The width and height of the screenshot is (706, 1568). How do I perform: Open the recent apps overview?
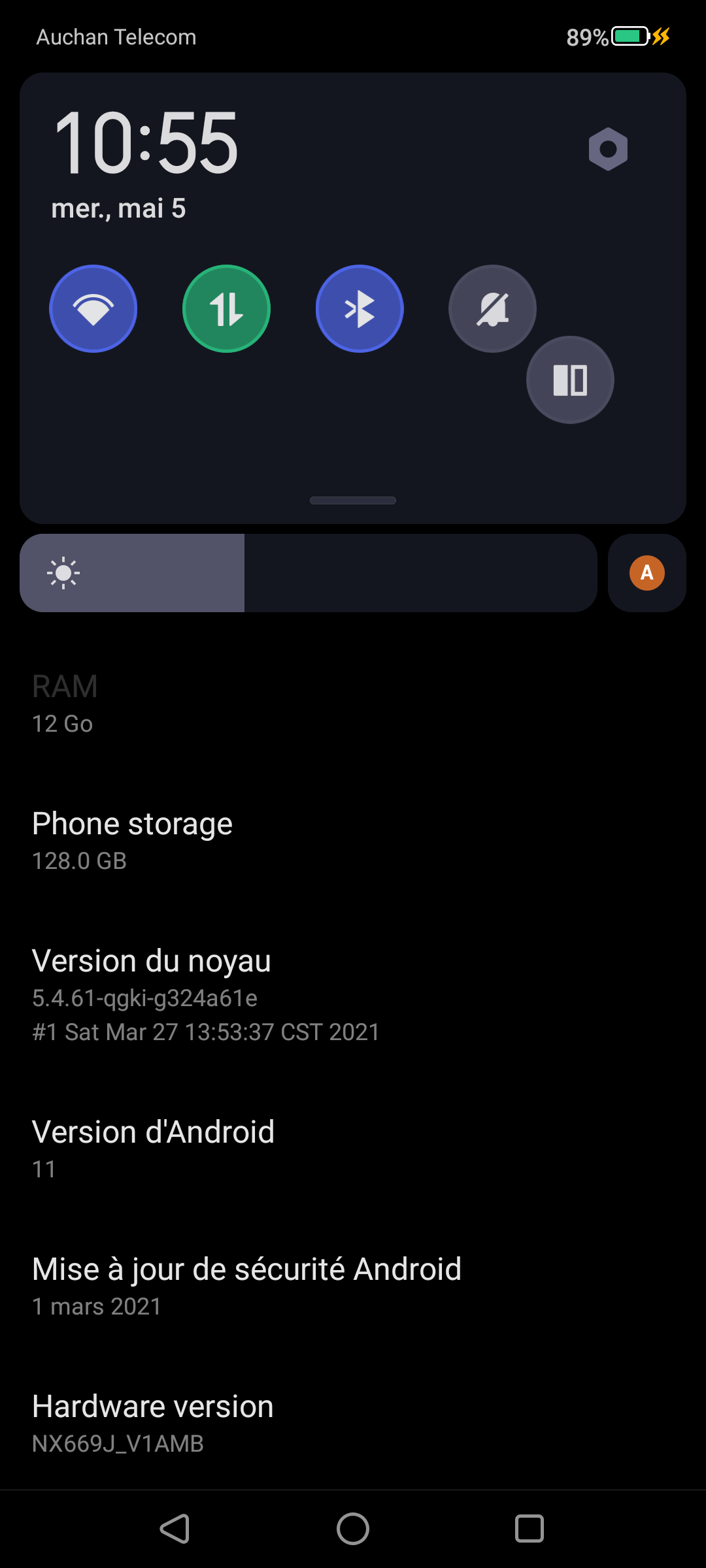coord(529,1529)
